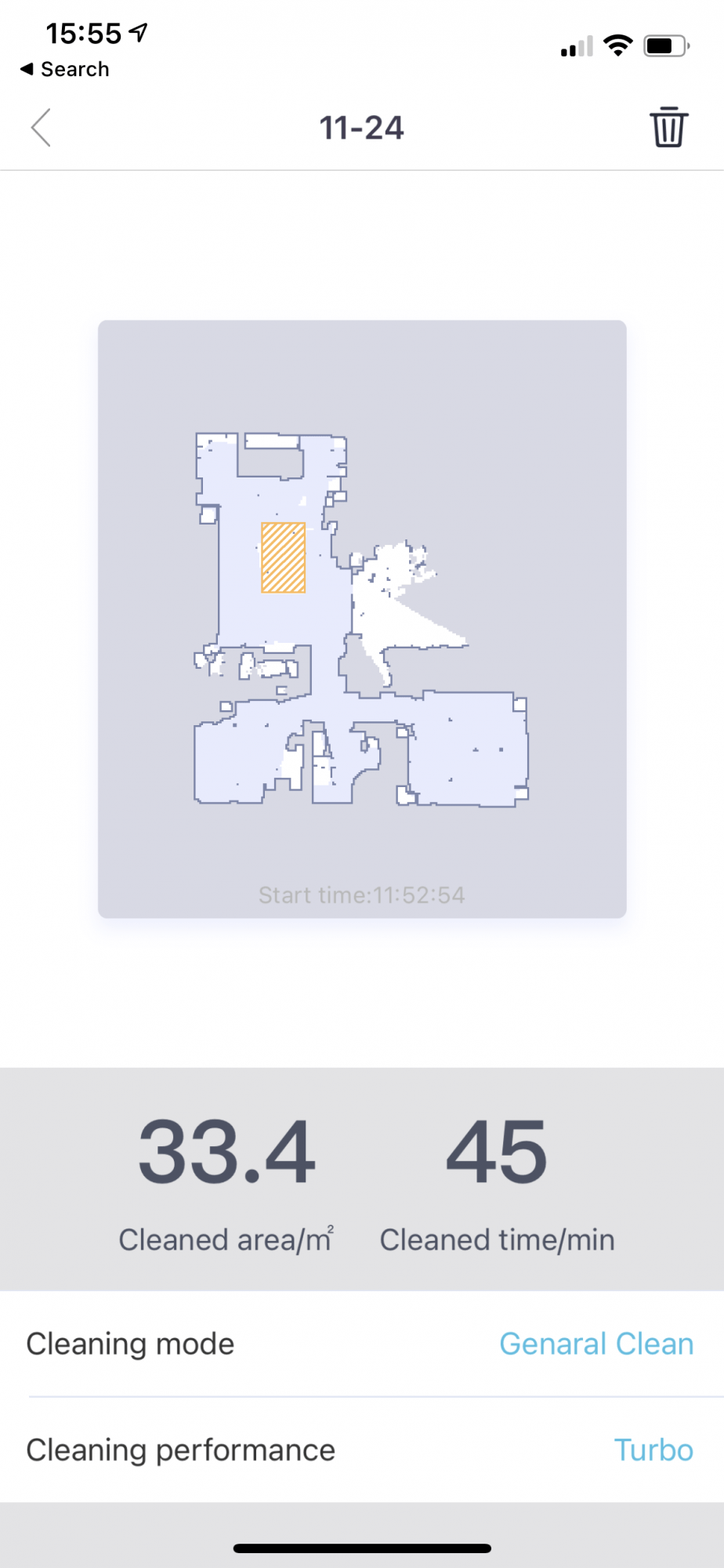Go back from the 11-24 record
The image size is (724, 1568).
tap(42, 128)
